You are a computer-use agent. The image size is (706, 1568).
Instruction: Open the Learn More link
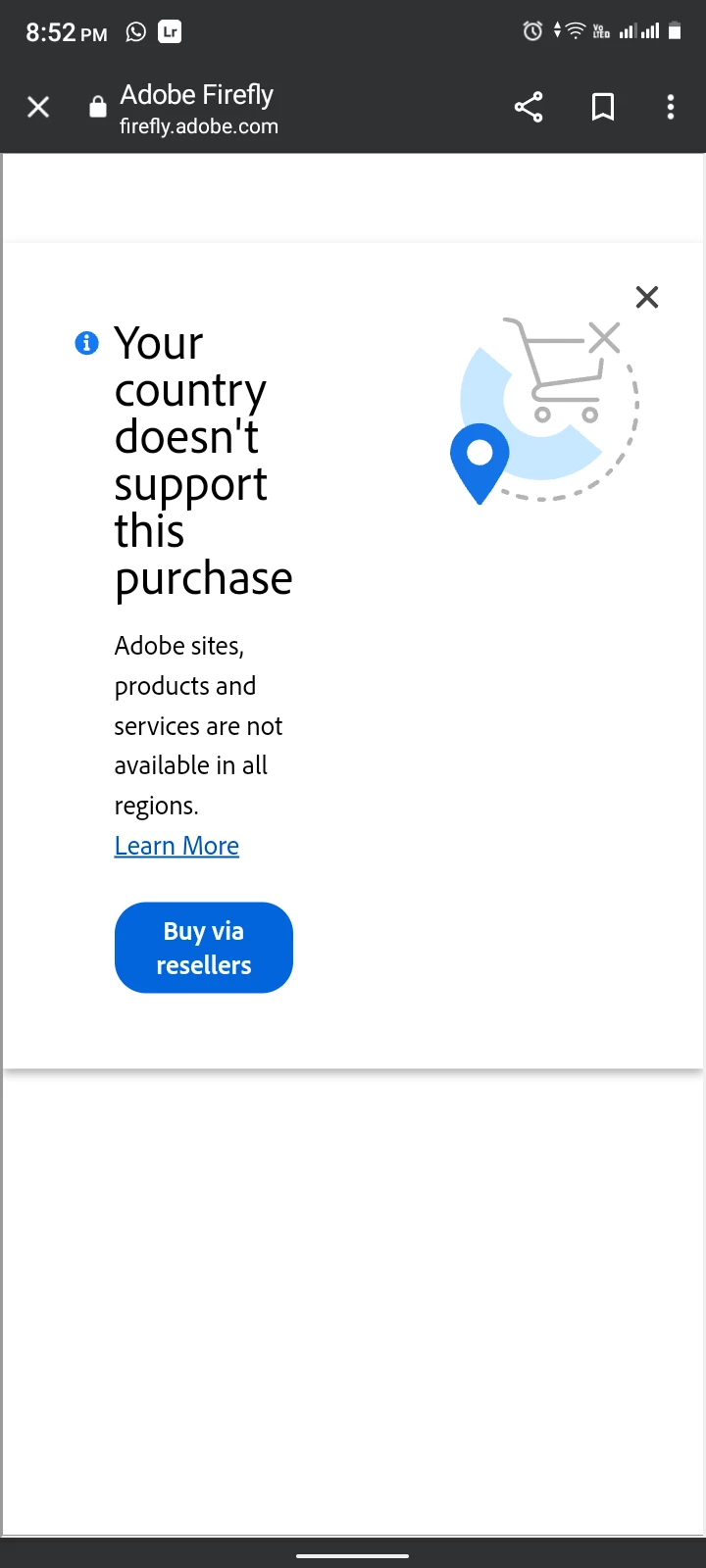point(176,846)
